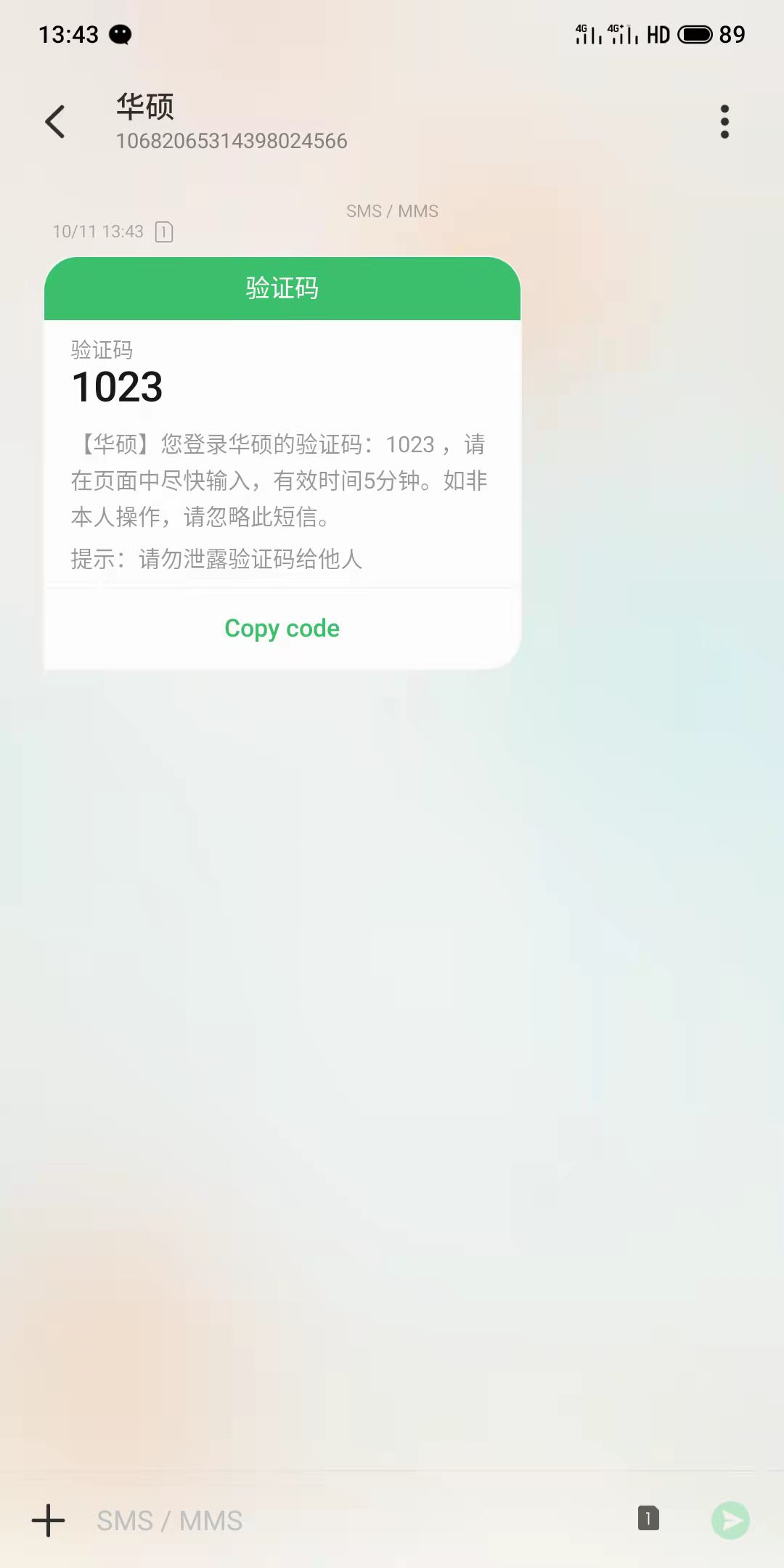Open the attachment plus menu
This screenshot has width=784, height=1568.
click(x=49, y=1520)
